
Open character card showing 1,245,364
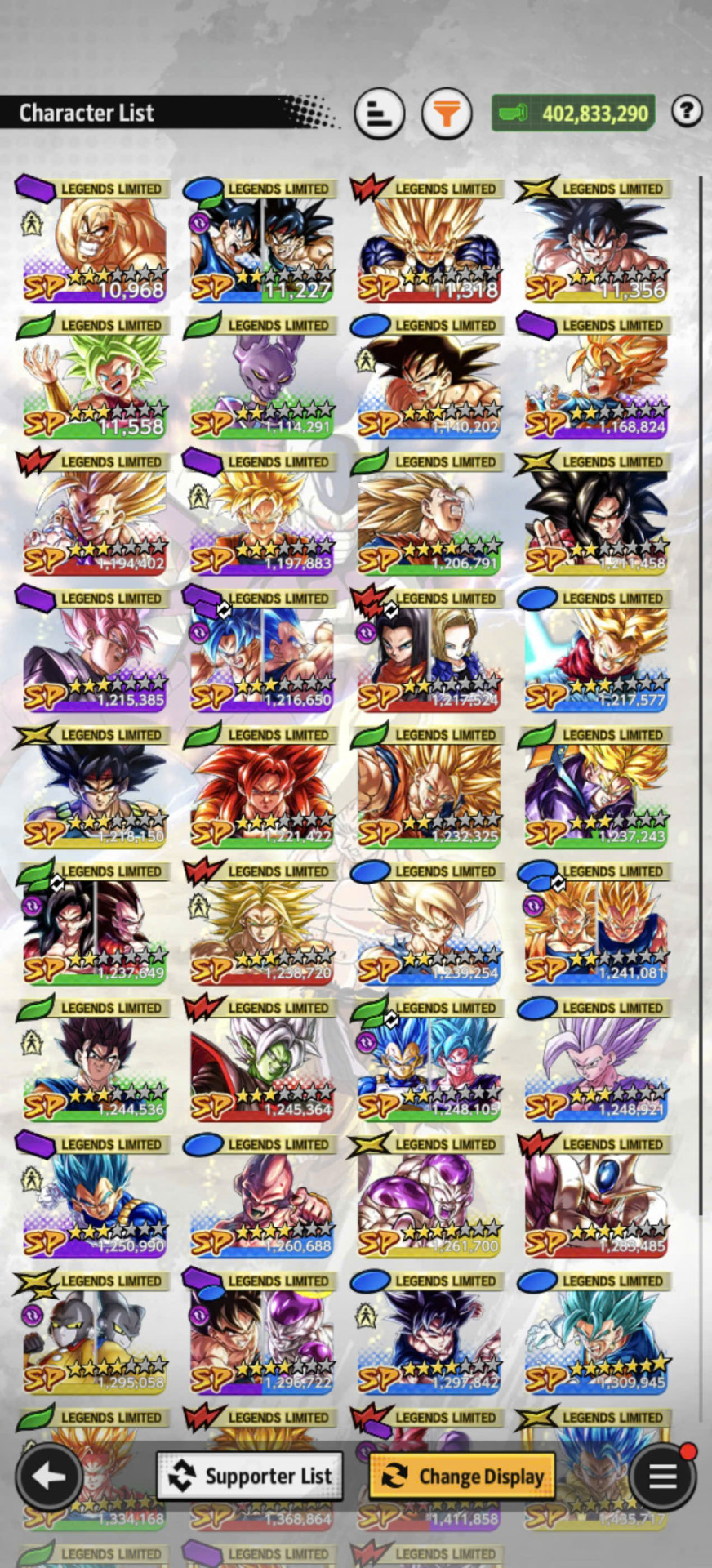tap(262, 1058)
